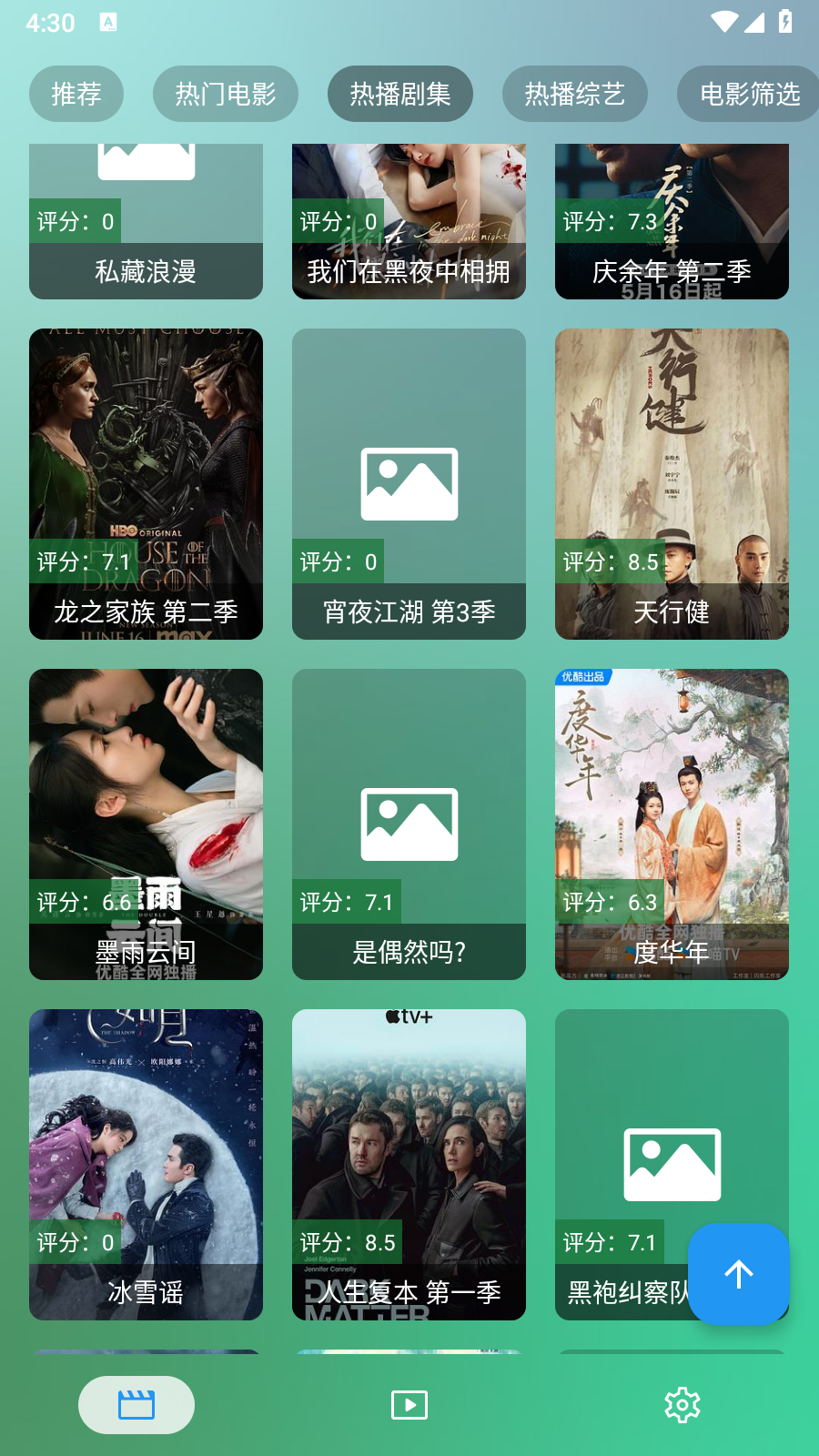This screenshot has height=1456, width=819.
Task: Click the scroll-to-top arrow button
Action: (x=738, y=1274)
